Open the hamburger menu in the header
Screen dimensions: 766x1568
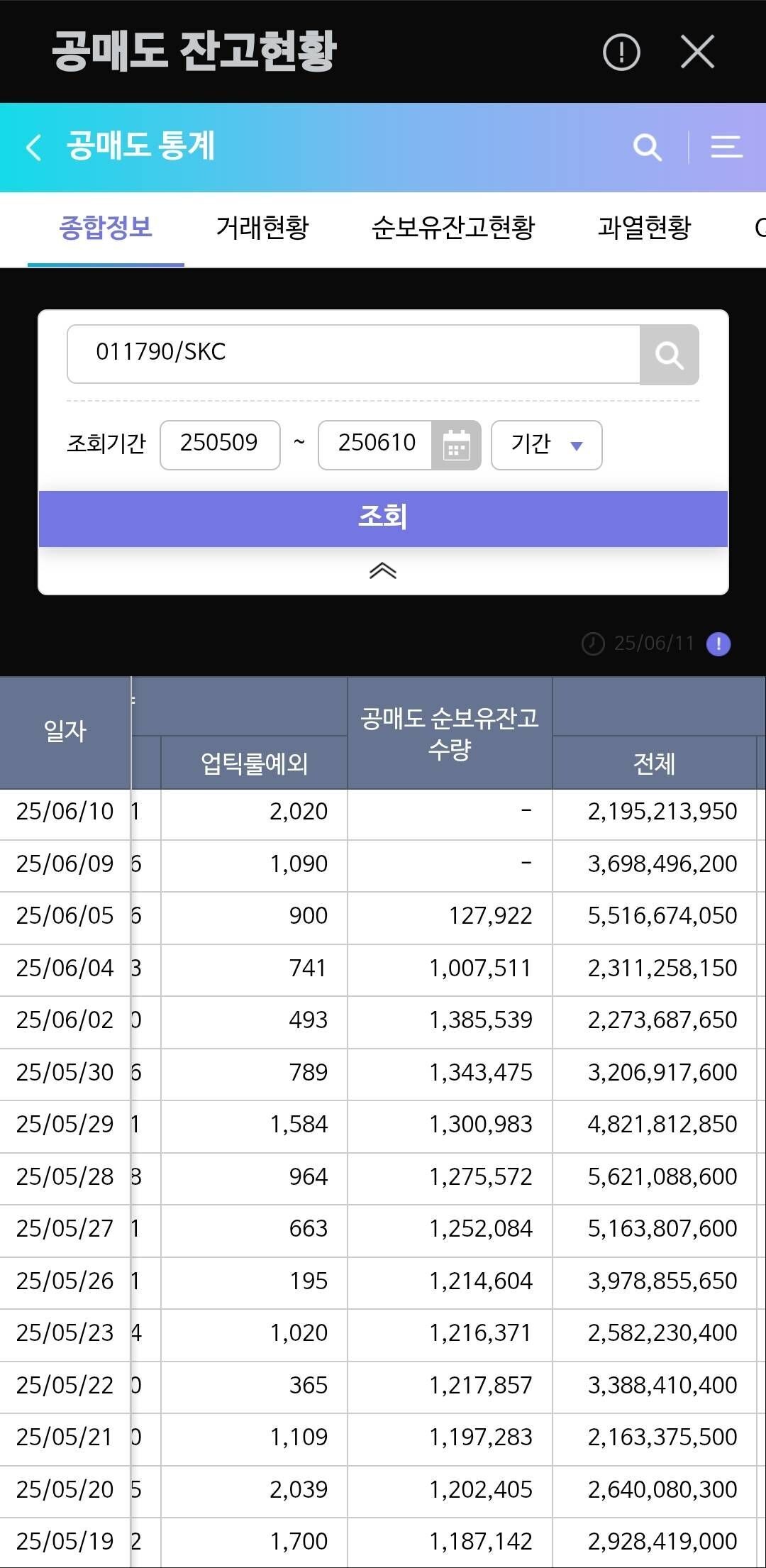point(726,148)
